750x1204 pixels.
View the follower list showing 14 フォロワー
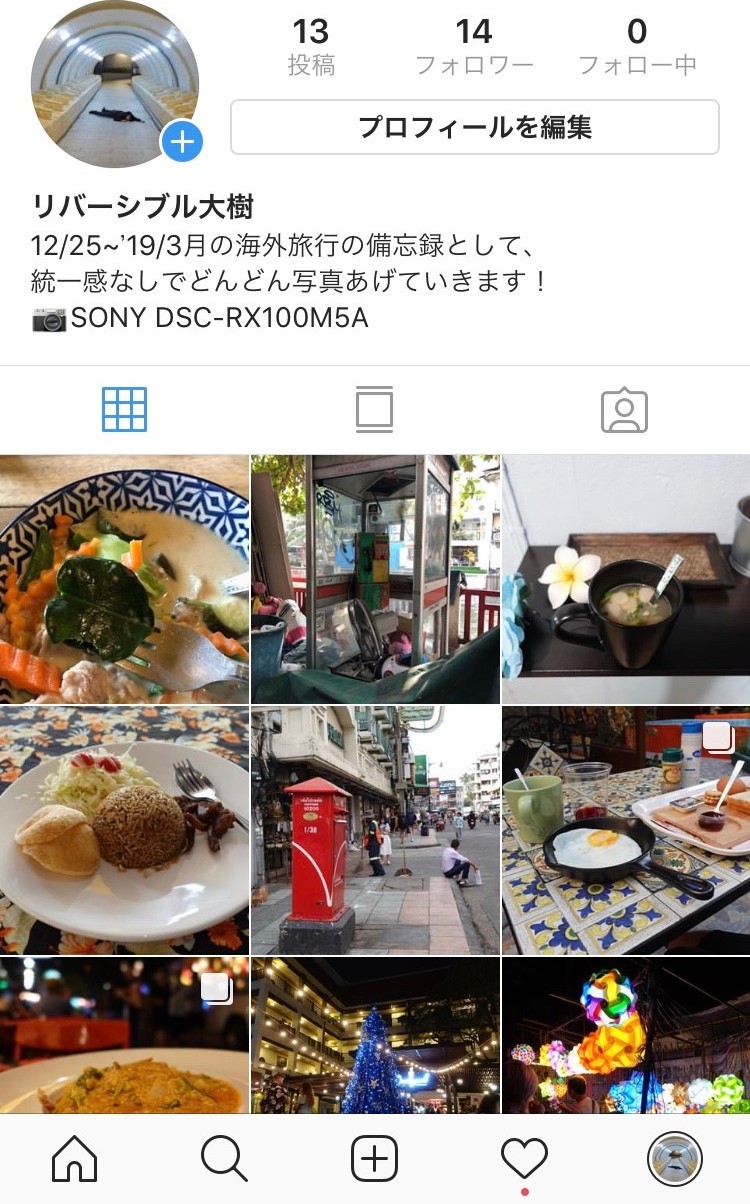coord(474,46)
